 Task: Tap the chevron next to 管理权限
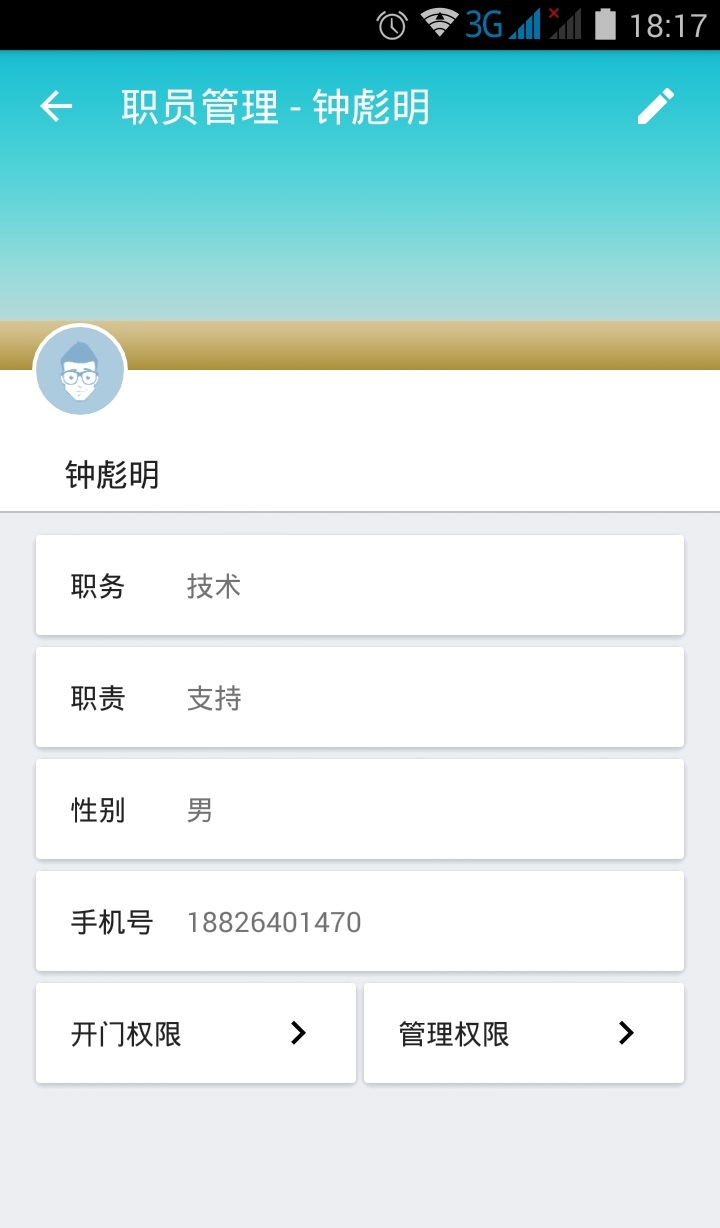(x=627, y=1033)
